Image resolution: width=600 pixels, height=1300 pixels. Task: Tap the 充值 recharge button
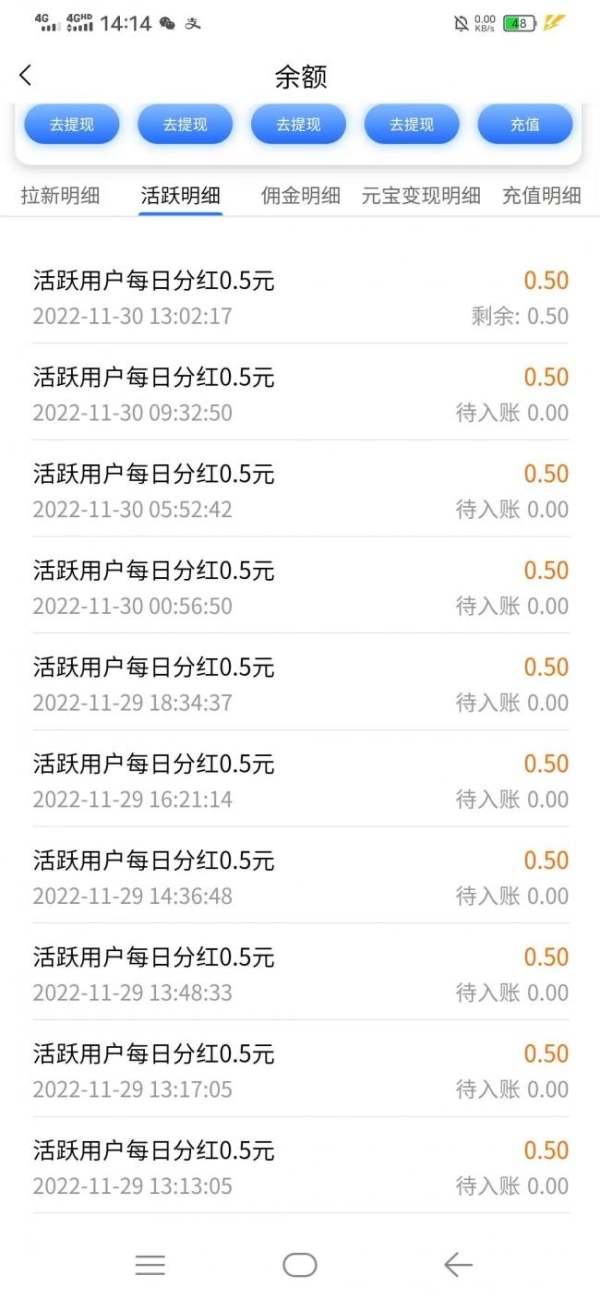[525, 125]
